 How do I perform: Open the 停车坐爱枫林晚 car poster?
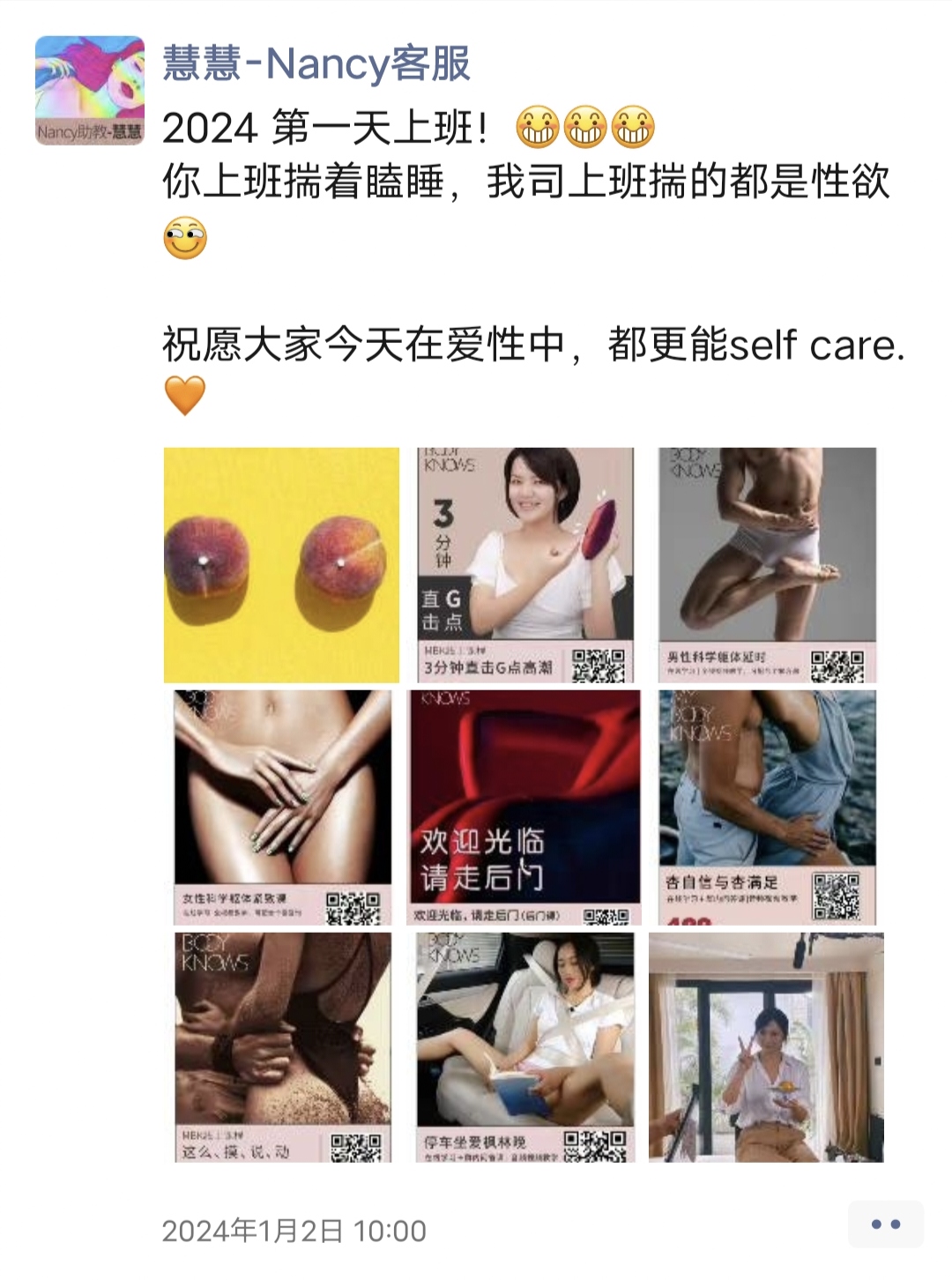coord(525,1047)
